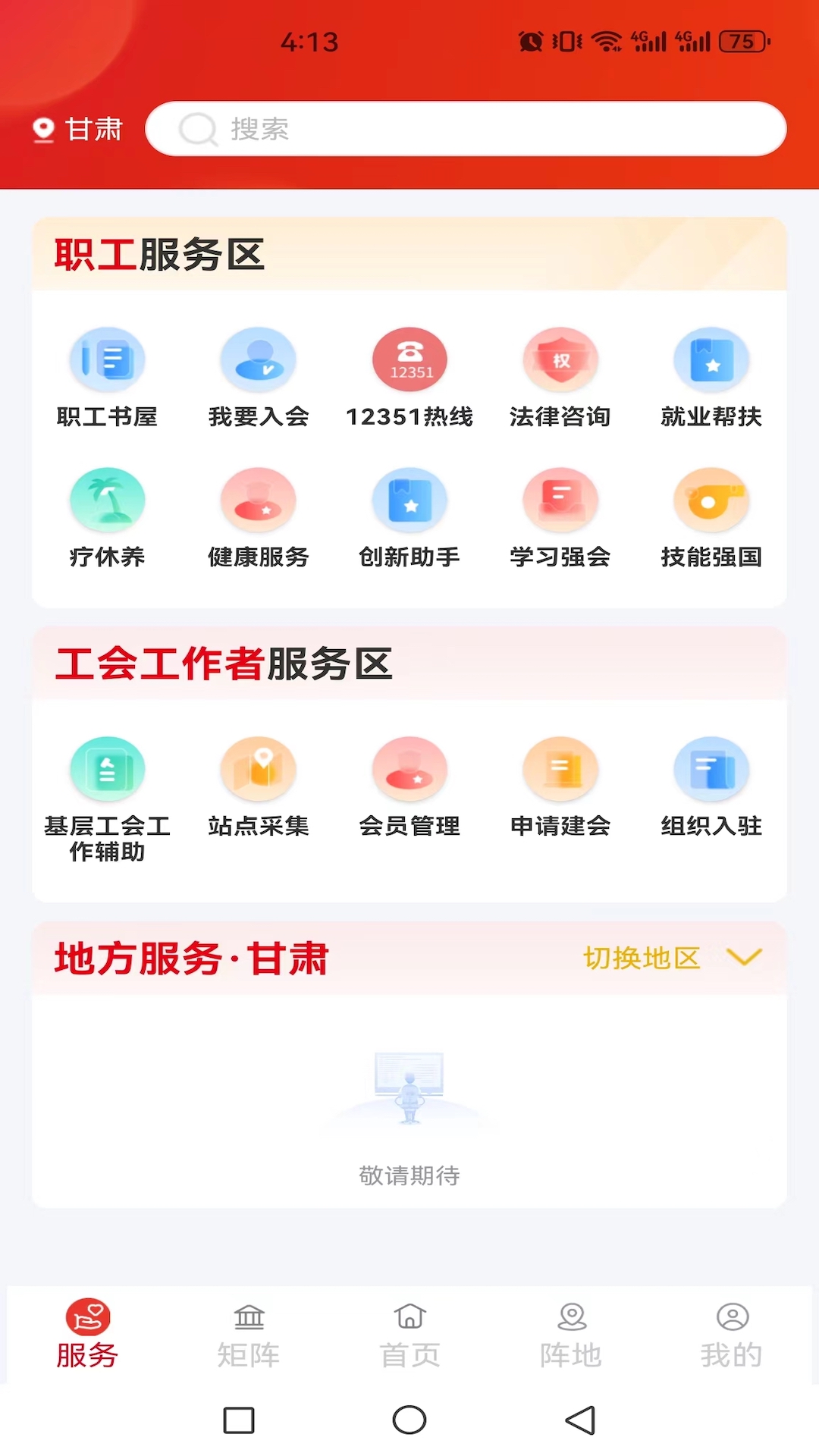Tap the 创新助手 innovation assistant icon
This screenshot has width=819, height=1456.
point(409,499)
